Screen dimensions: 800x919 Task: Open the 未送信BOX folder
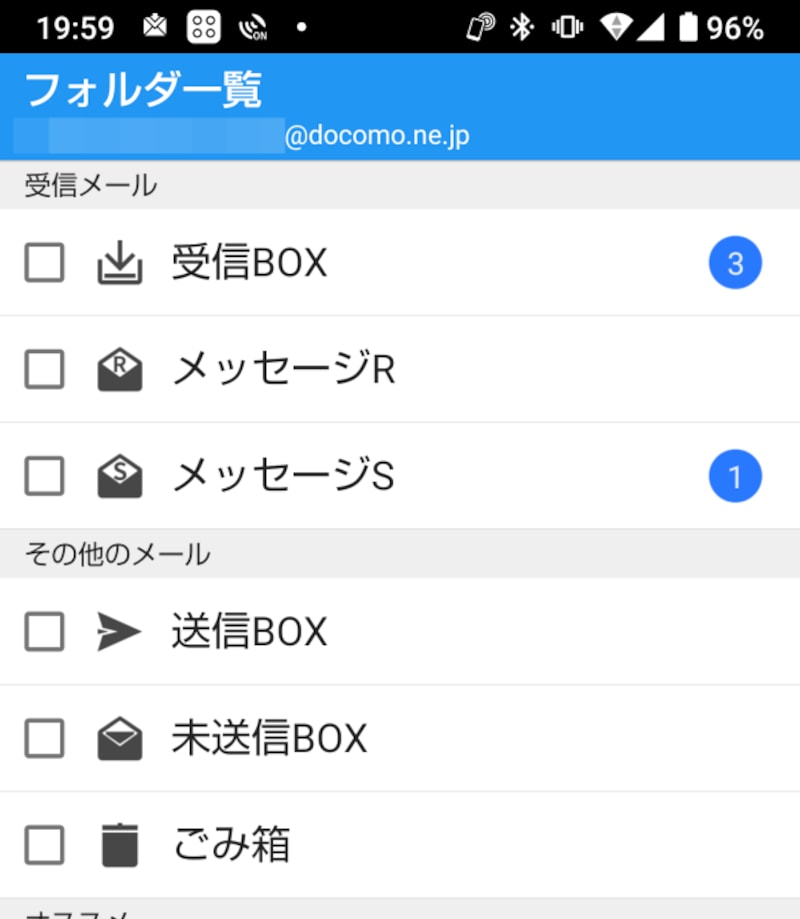pos(270,739)
